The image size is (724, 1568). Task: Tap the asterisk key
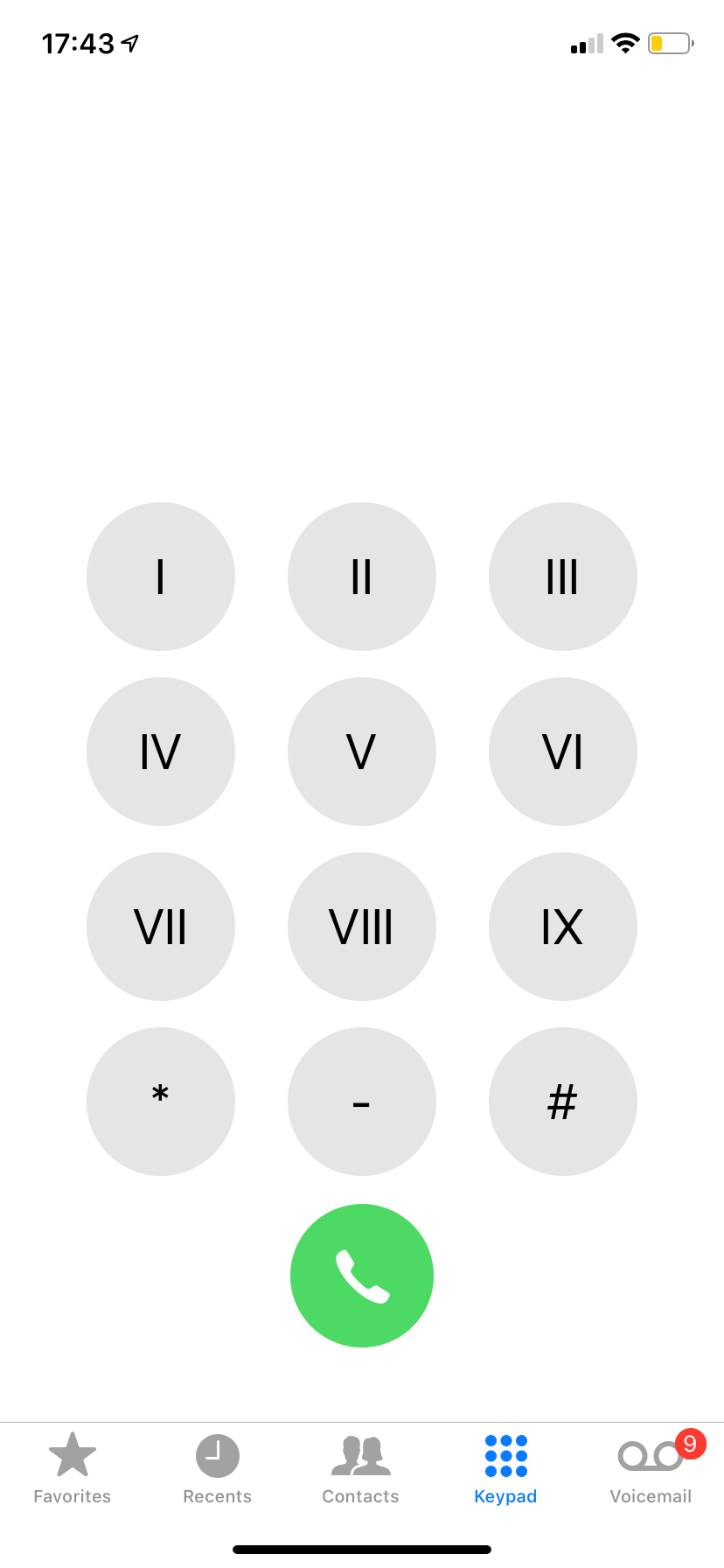pos(161,1102)
